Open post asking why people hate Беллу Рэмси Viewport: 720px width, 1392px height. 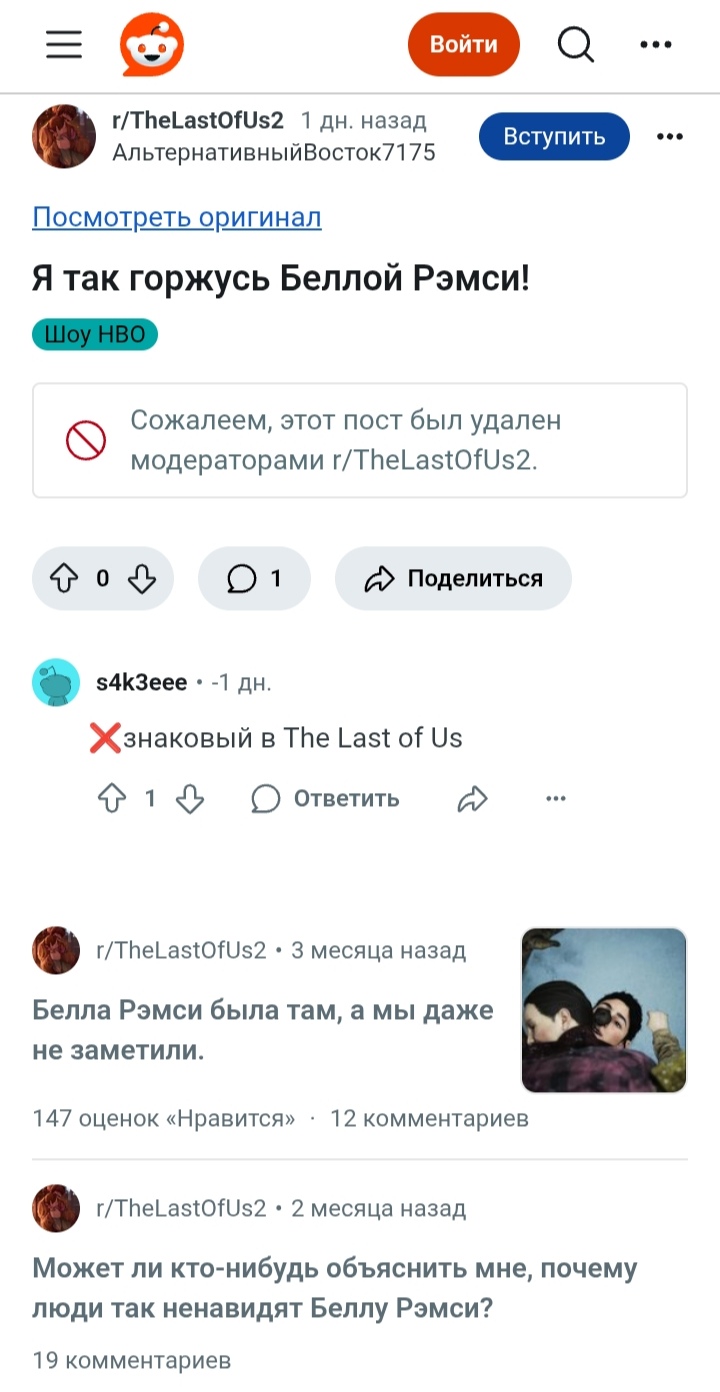(x=335, y=1287)
